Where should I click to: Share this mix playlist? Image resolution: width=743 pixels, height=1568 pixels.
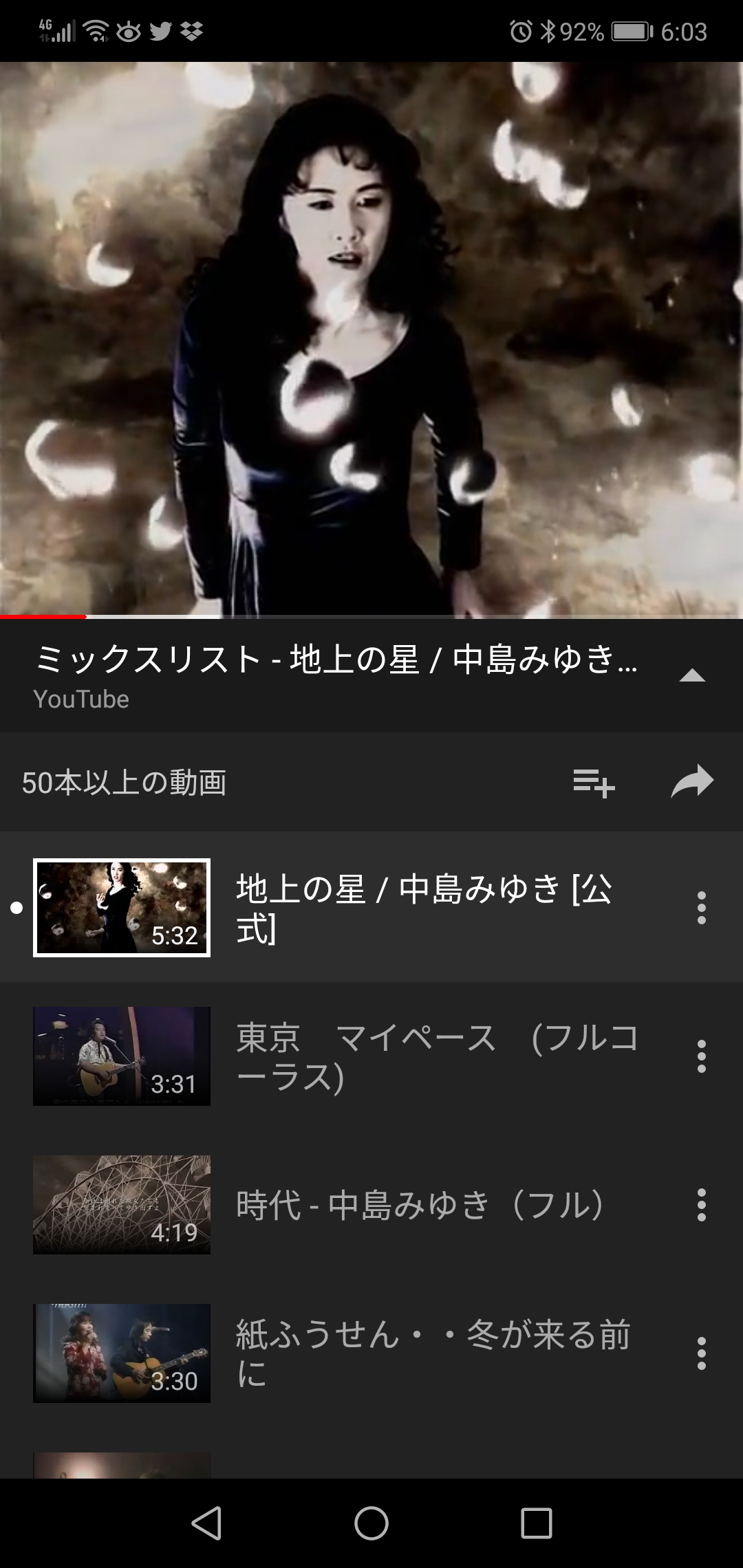coord(692,782)
